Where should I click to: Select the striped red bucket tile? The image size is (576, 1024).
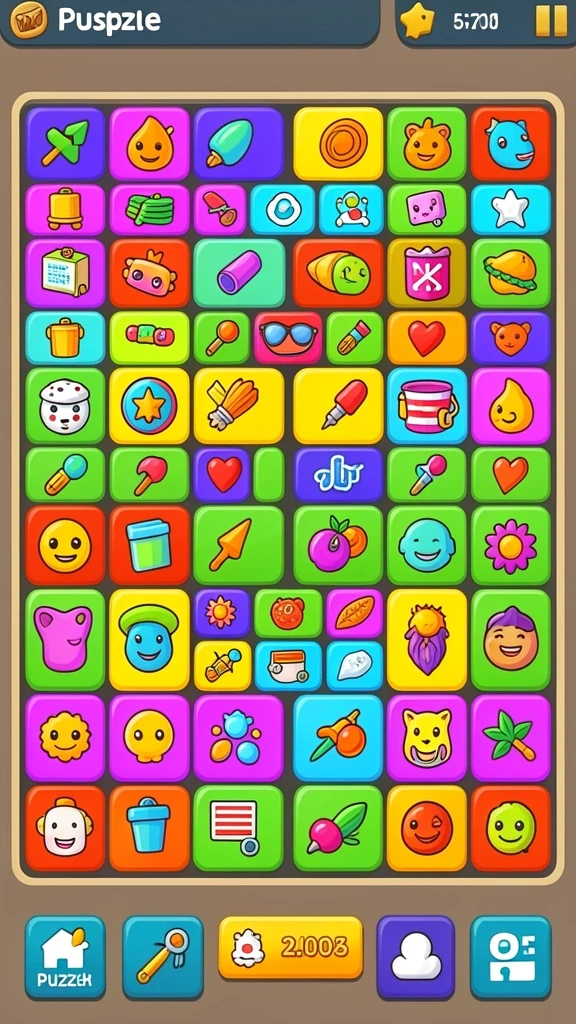[x=426, y=406]
